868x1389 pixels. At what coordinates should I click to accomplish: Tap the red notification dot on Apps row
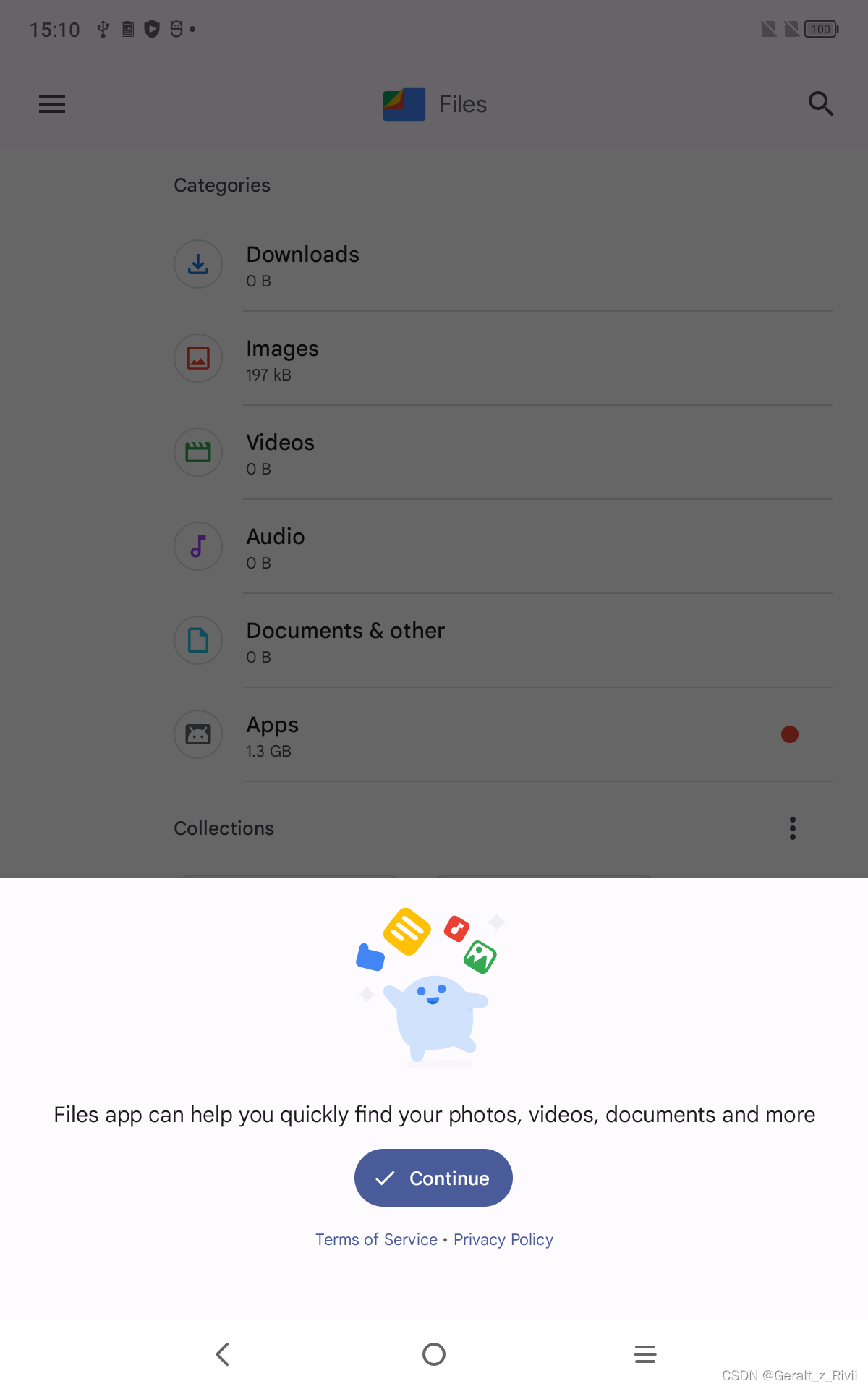(790, 734)
